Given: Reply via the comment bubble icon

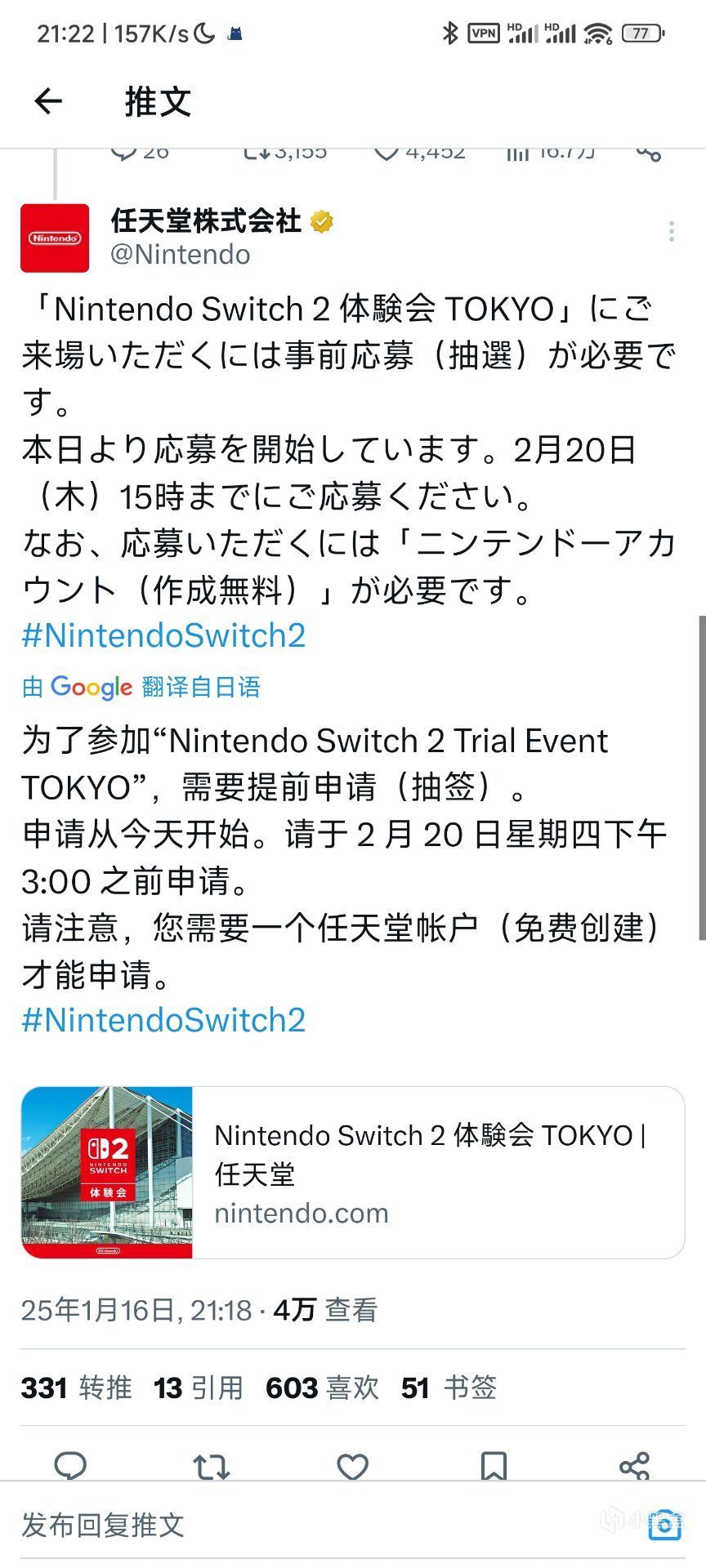Looking at the screenshot, I should [x=70, y=1466].
